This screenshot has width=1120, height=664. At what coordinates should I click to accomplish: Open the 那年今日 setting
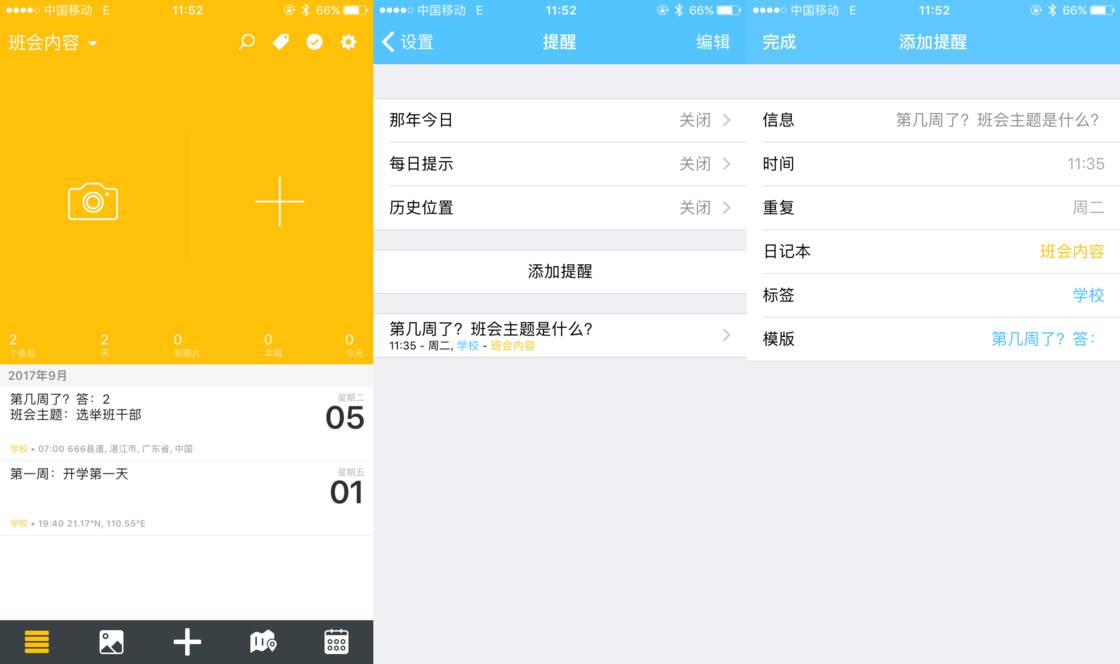(x=559, y=120)
